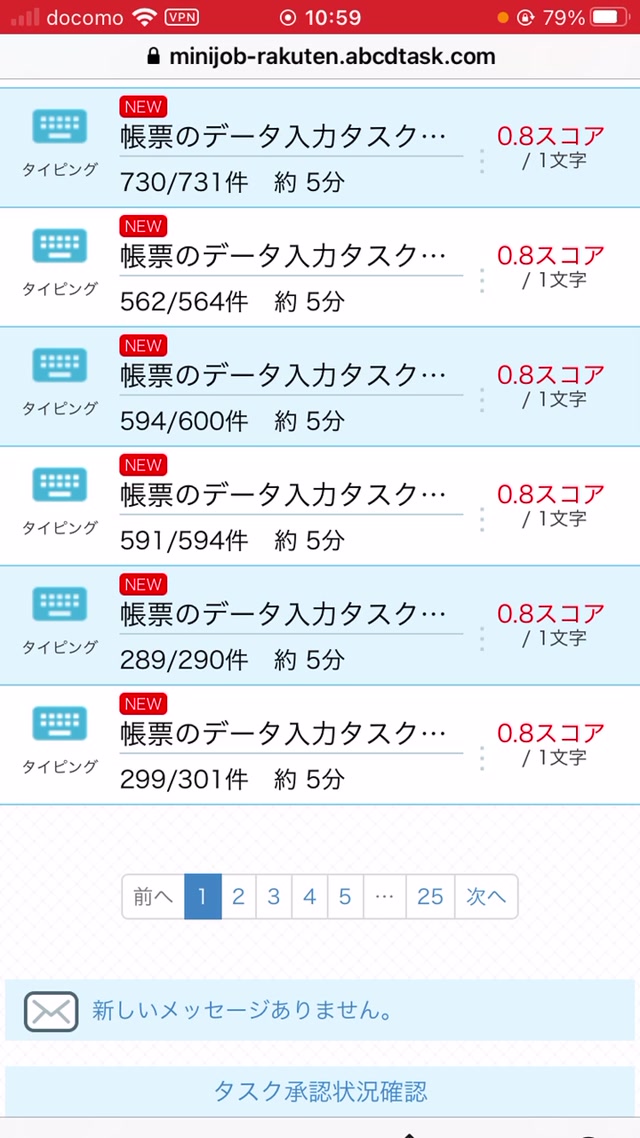Open タスク承認状況確認 link
640x1138 pixels.
coord(320,1091)
